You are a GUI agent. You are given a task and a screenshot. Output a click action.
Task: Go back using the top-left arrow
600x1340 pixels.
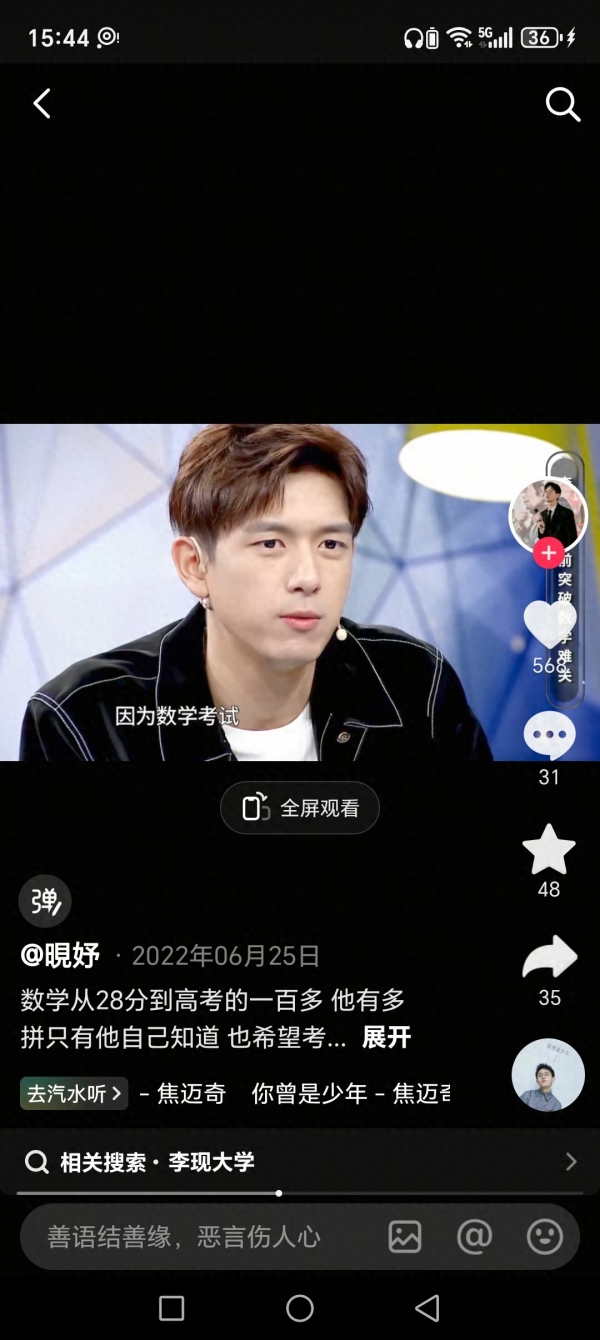coord(42,103)
